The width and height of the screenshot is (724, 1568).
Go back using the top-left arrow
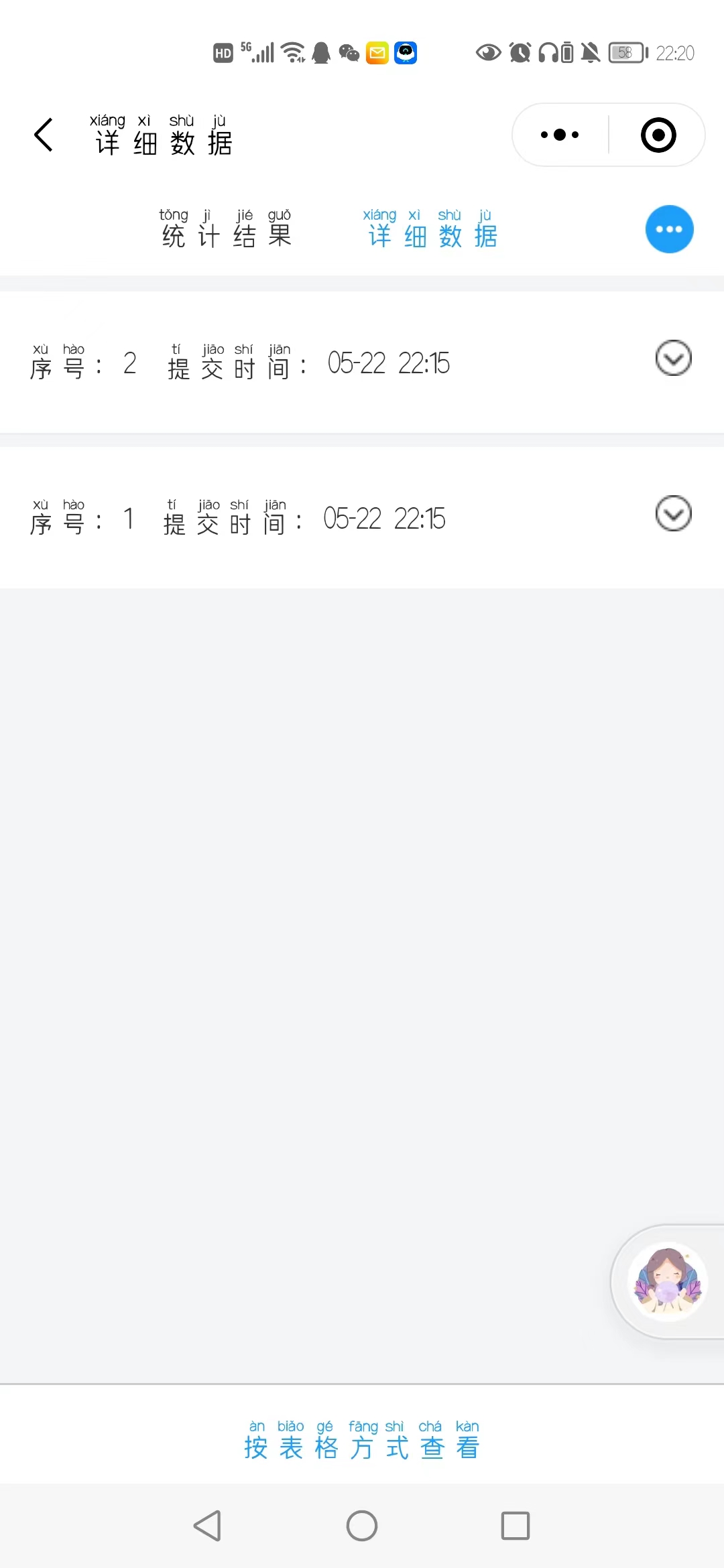tap(44, 135)
